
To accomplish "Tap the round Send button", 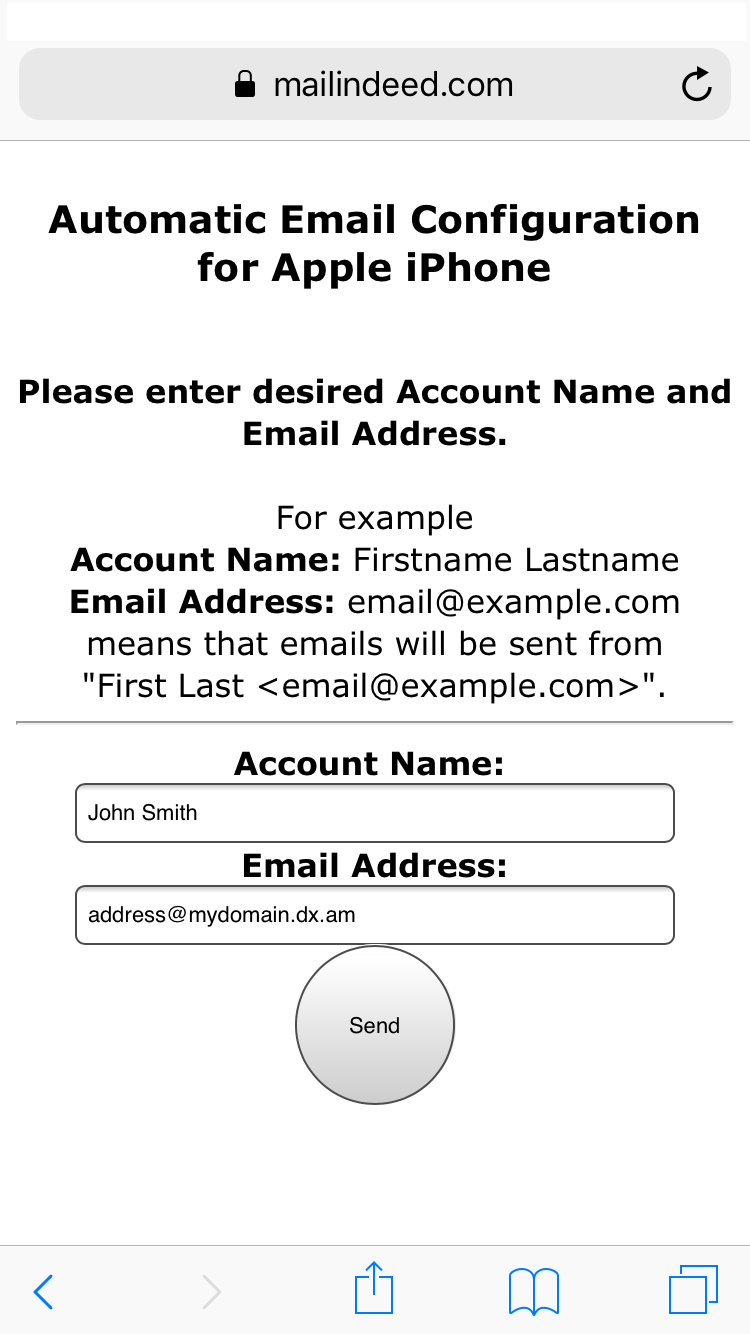I will [x=375, y=1025].
